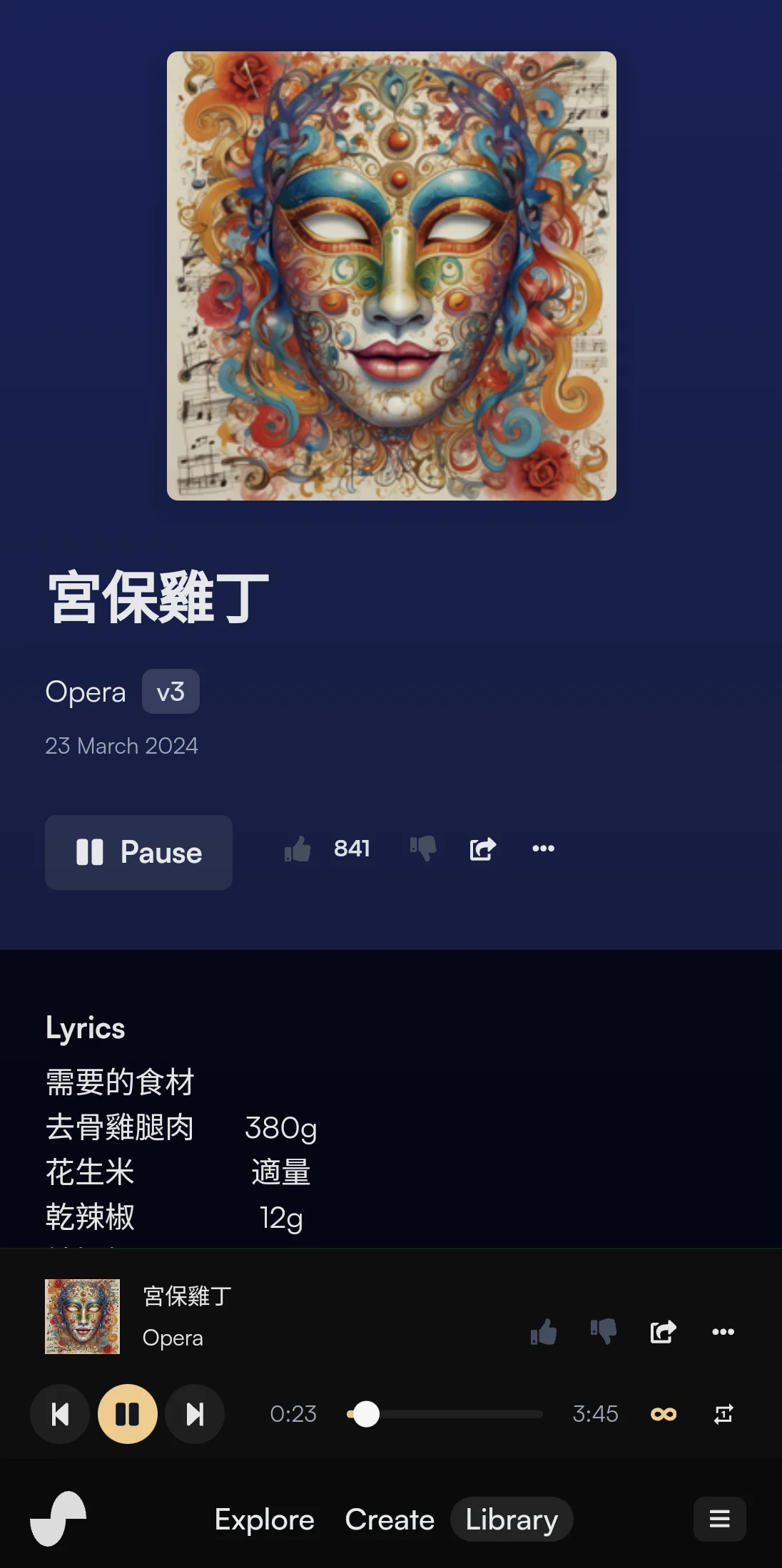This screenshot has width=782, height=1568.
Task: Tap the round yellow pause button
Action: click(128, 1414)
